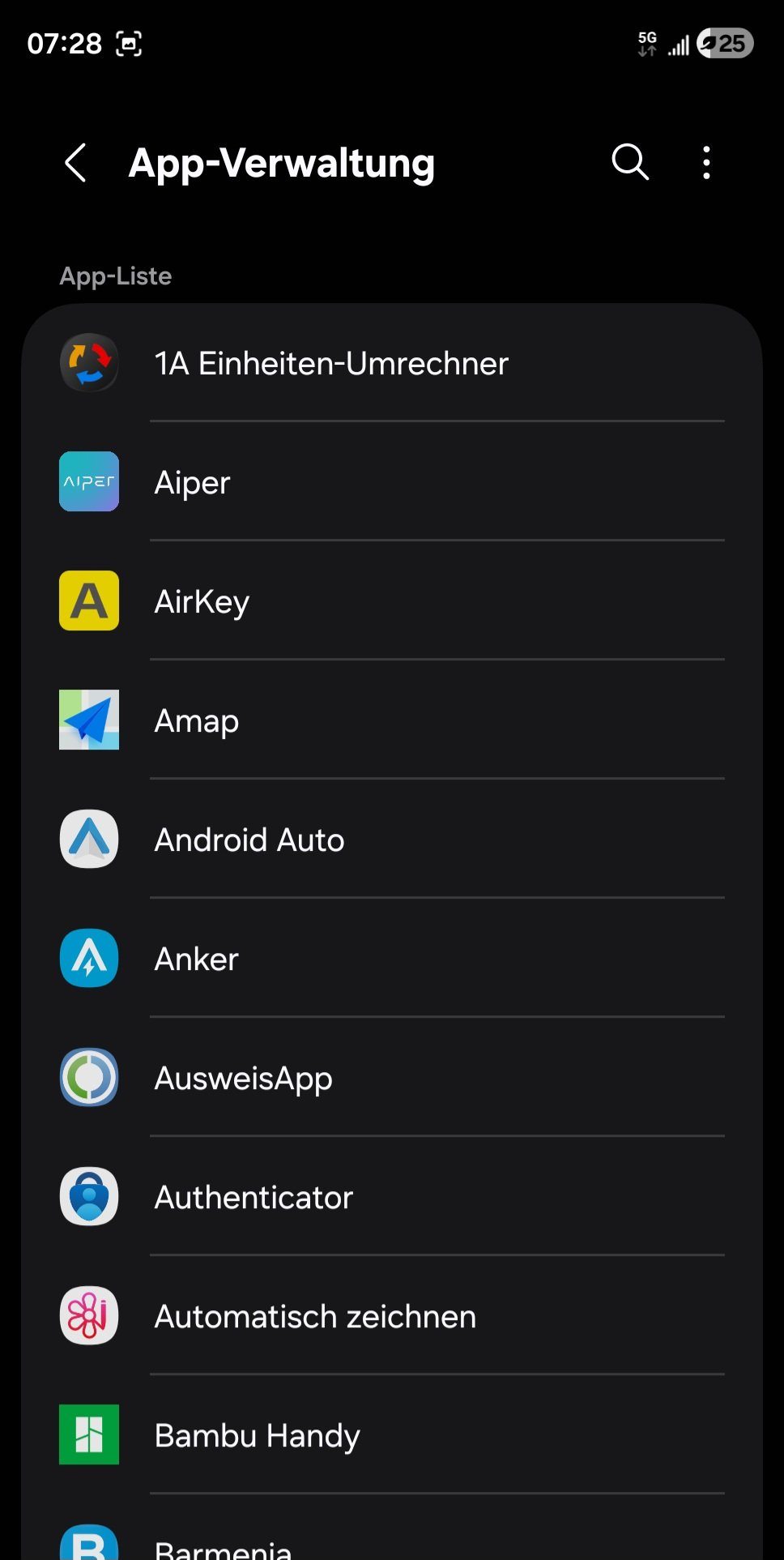Open Android Auto app info

tap(249, 840)
